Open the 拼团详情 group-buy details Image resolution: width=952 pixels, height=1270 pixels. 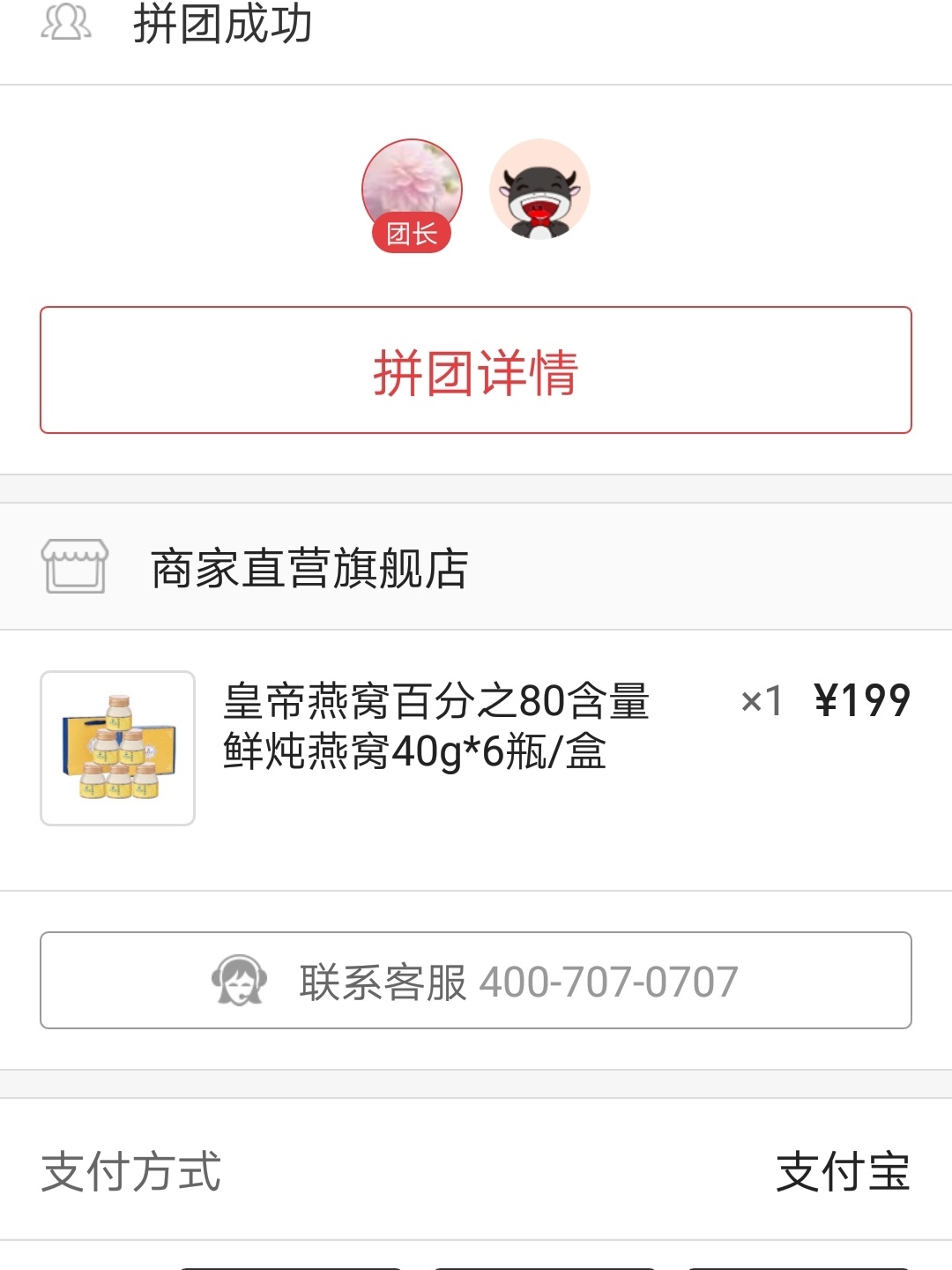475,370
